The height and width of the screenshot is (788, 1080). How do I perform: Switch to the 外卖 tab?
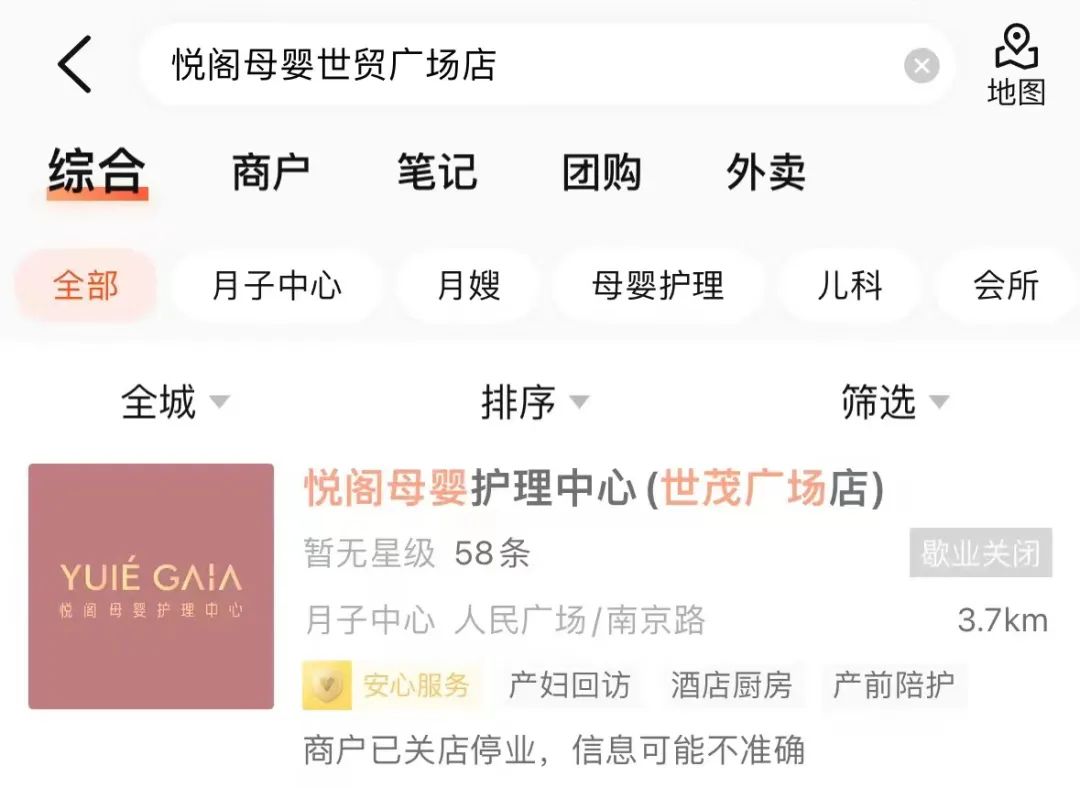[766, 172]
